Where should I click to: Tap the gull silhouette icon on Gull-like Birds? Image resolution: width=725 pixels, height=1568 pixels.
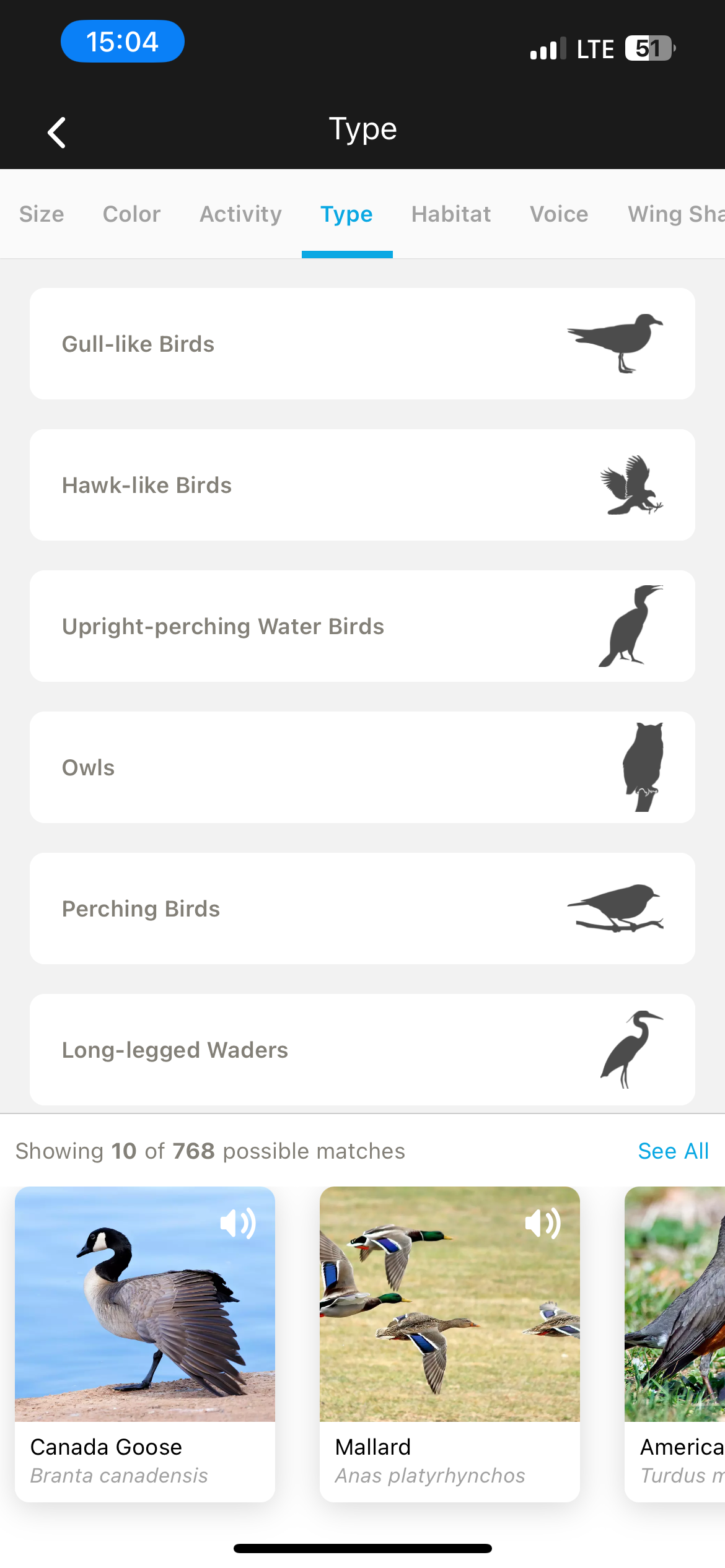[616, 343]
